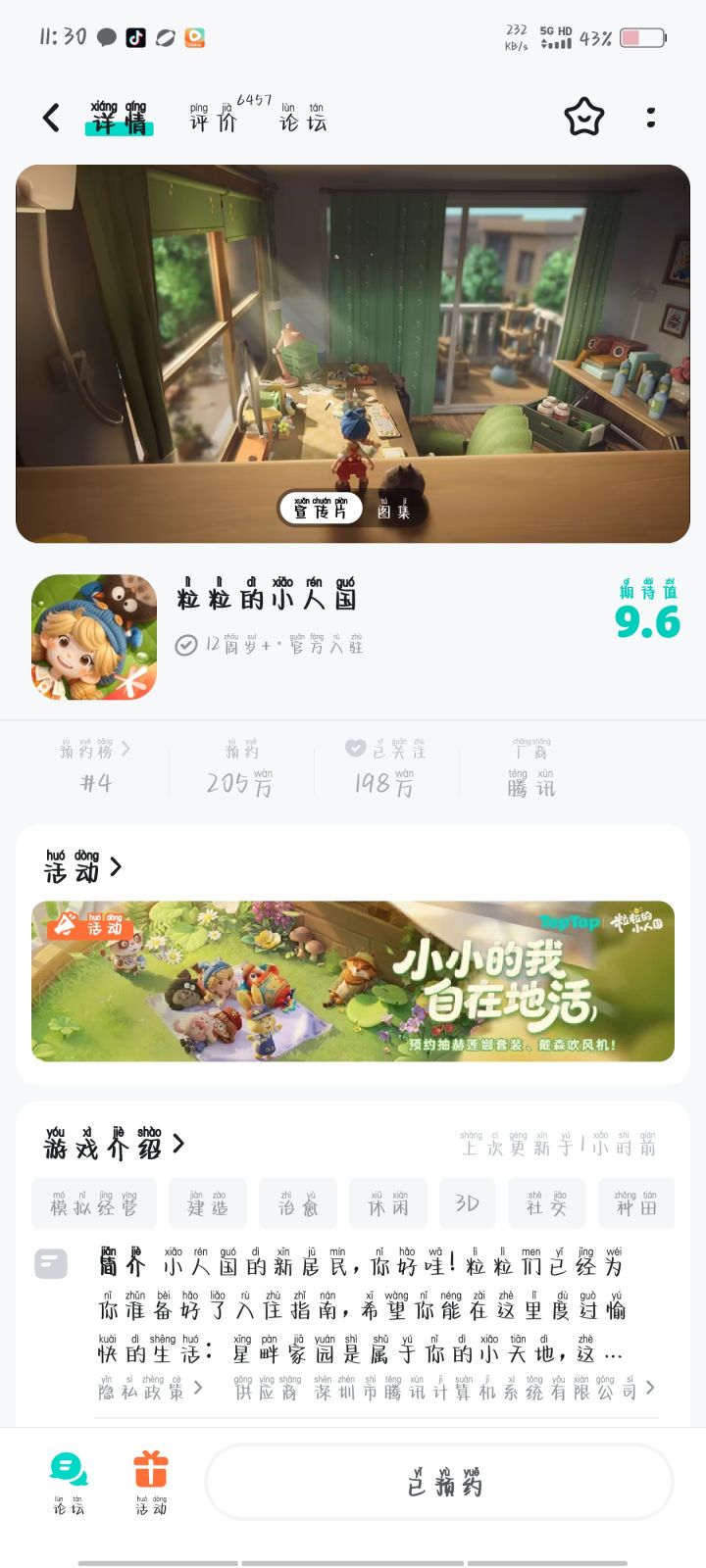This screenshot has height=1568, width=706.
Task: Navigate back using the back arrow
Action: click(51, 118)
